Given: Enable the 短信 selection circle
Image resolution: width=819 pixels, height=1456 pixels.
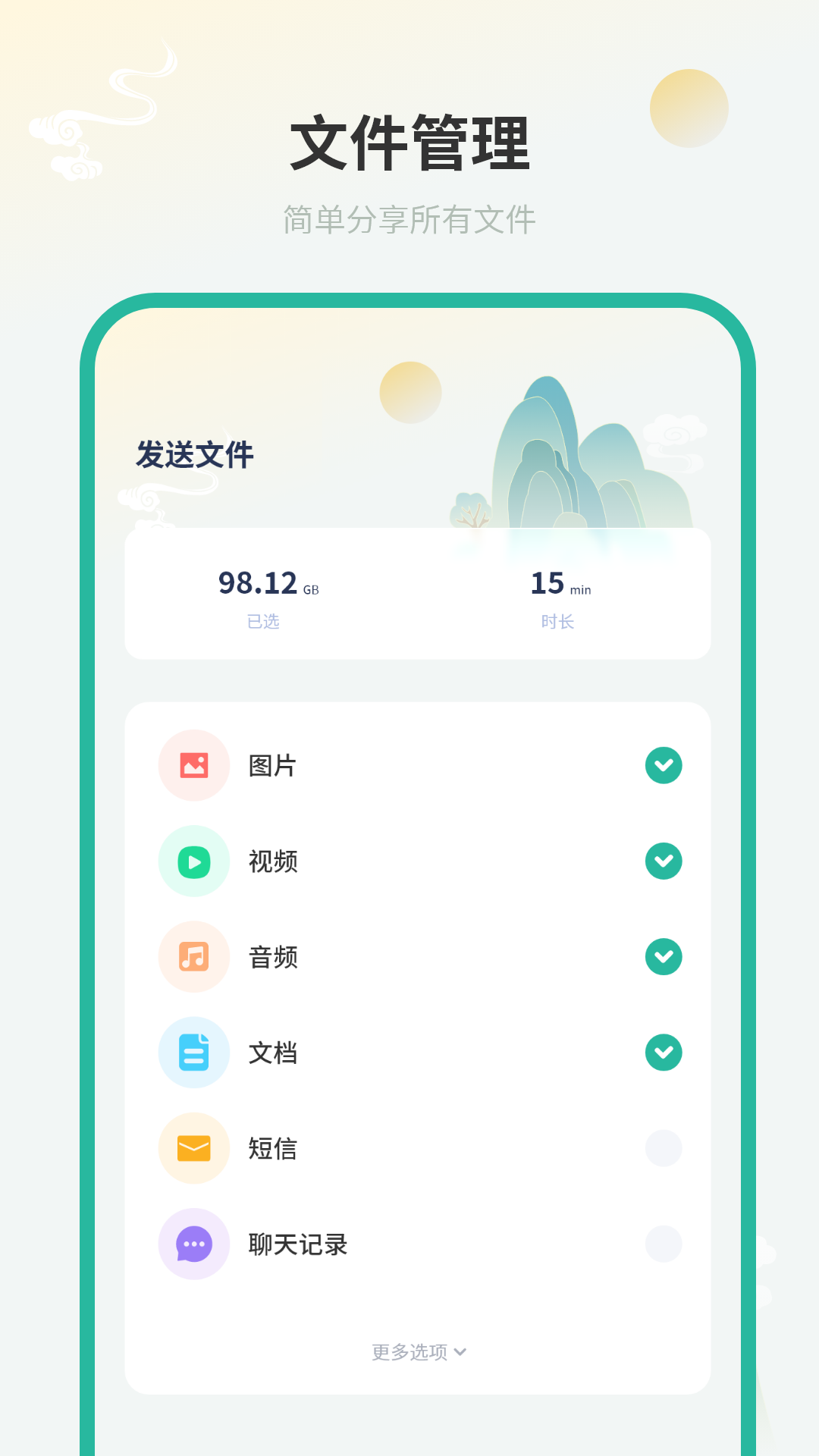Looking at the screenshot, I should (x=663, y=1148).
